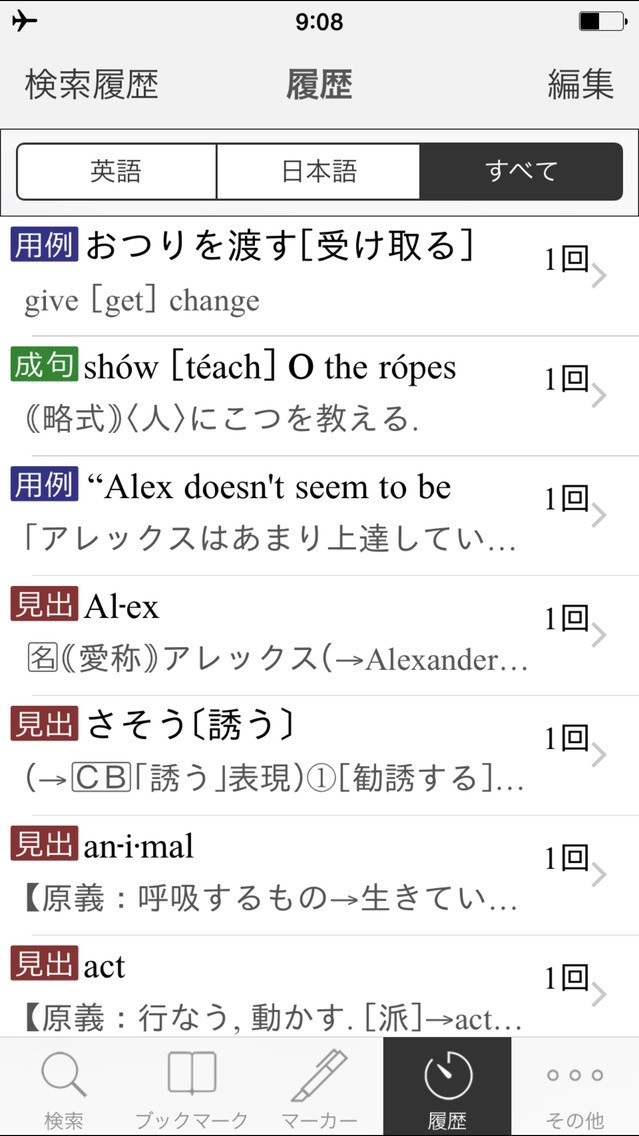Open the おつりを渡す[受け取る] entry
The image size is (639, 1136).
[300, 275]
